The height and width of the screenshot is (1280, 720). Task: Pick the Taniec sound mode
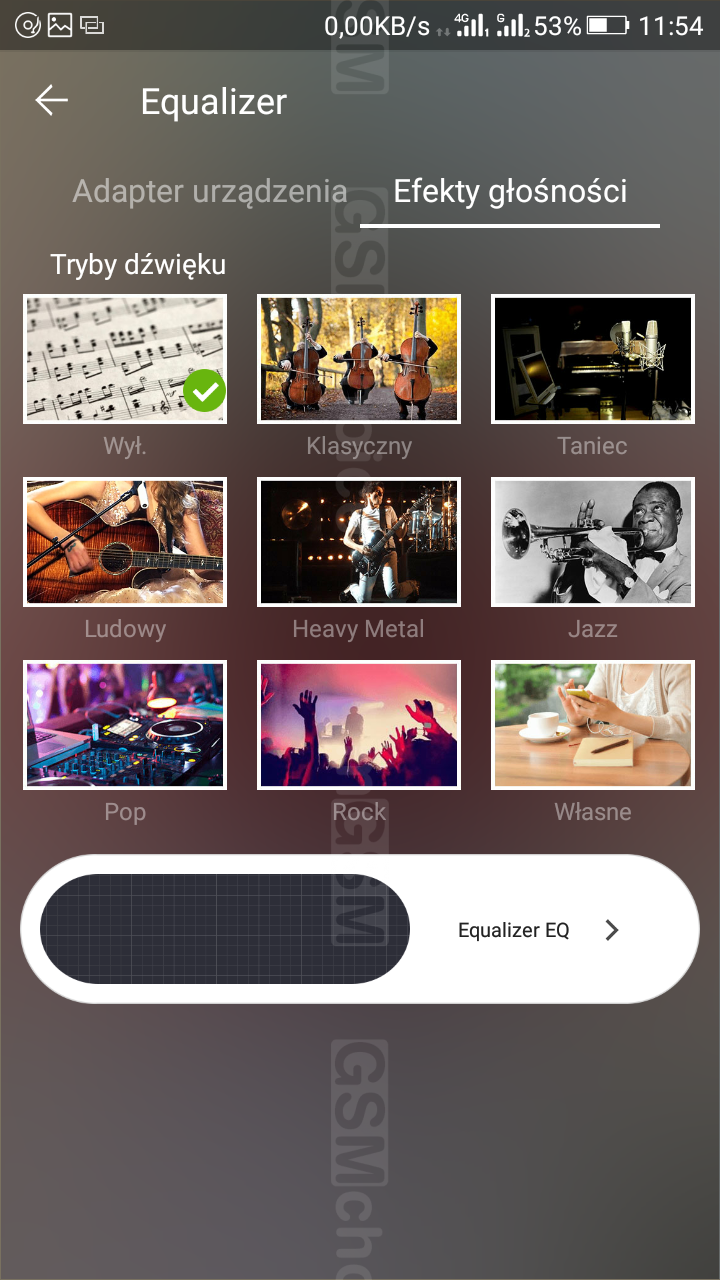pyautogui.click(x=593, y=359)
